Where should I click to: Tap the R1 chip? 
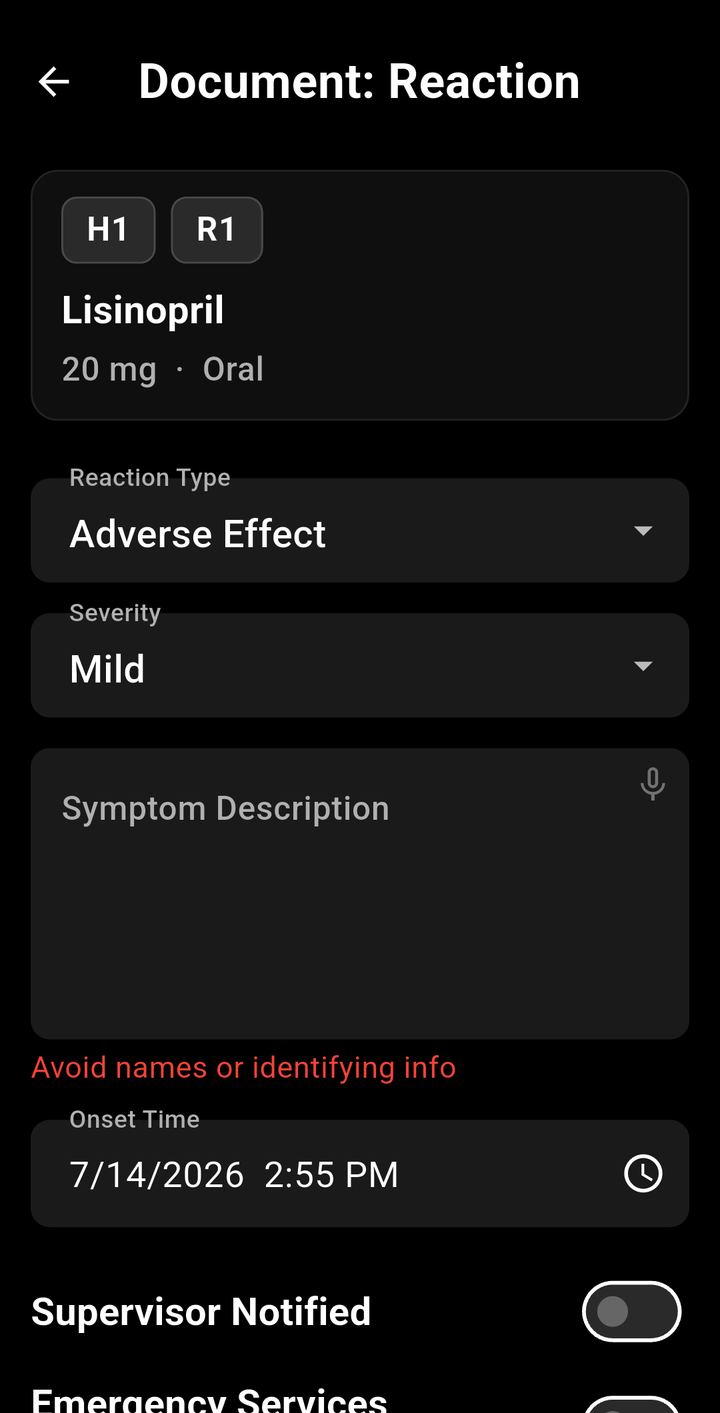pos(217,230)
